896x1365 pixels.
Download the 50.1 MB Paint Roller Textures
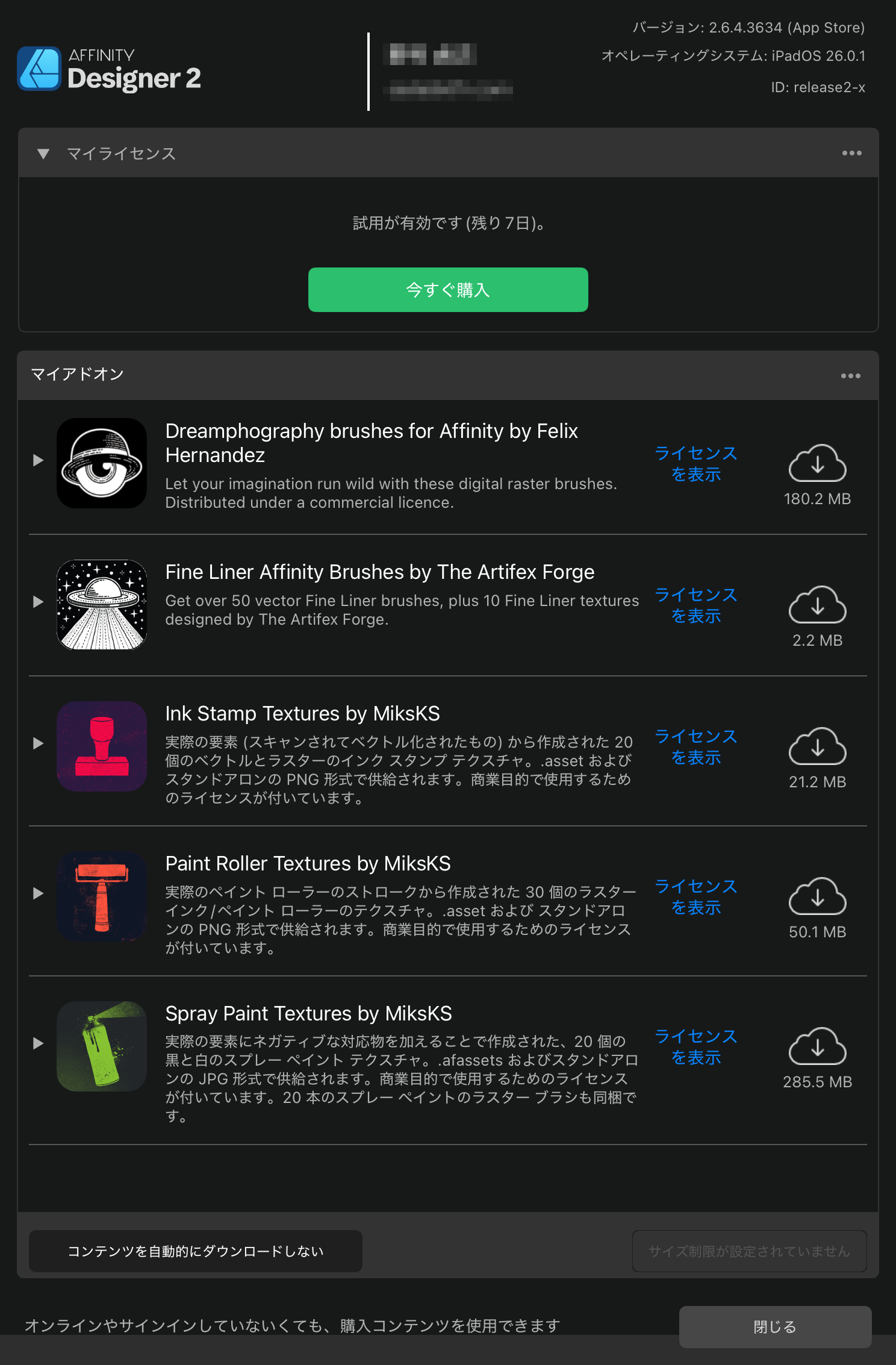[817, 897]
